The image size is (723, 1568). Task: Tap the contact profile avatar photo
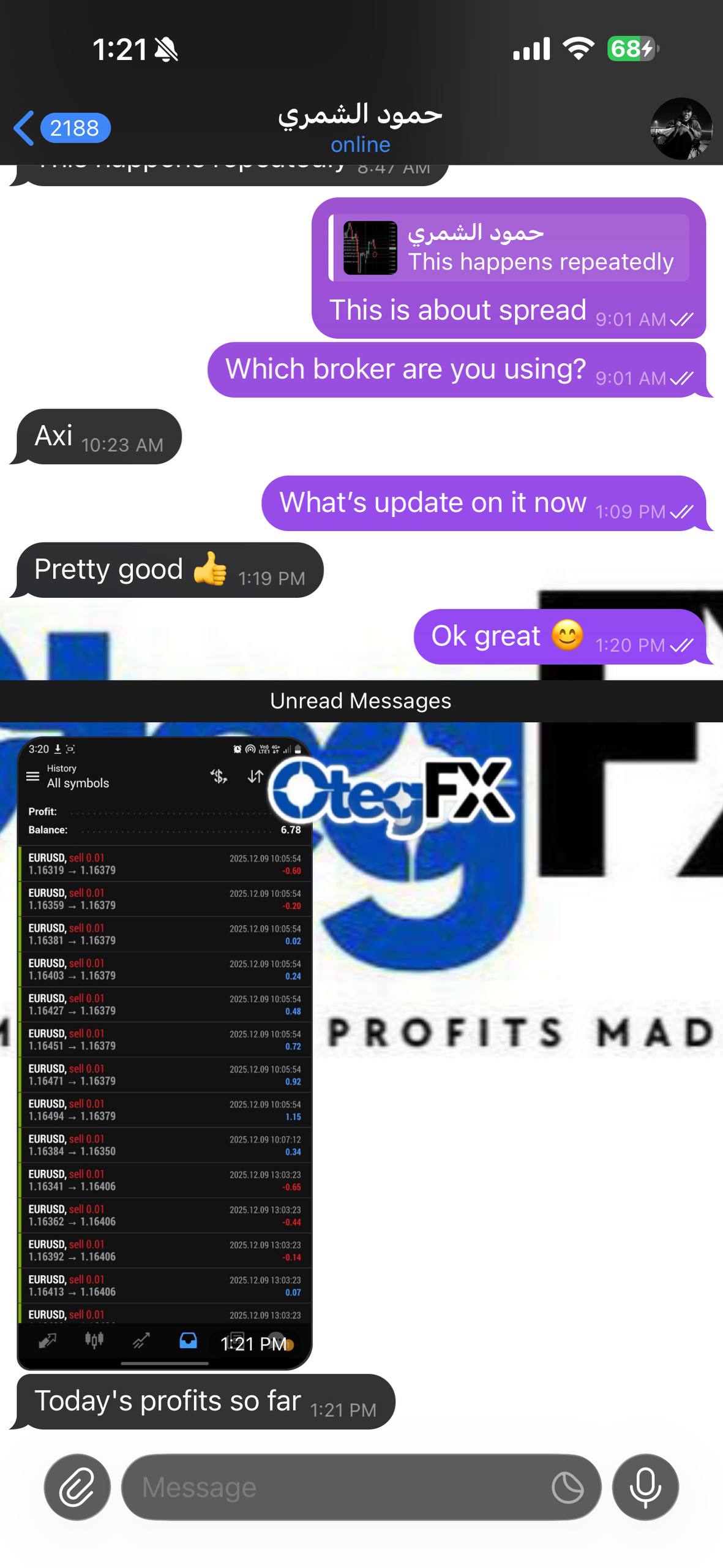click(681, 128)
